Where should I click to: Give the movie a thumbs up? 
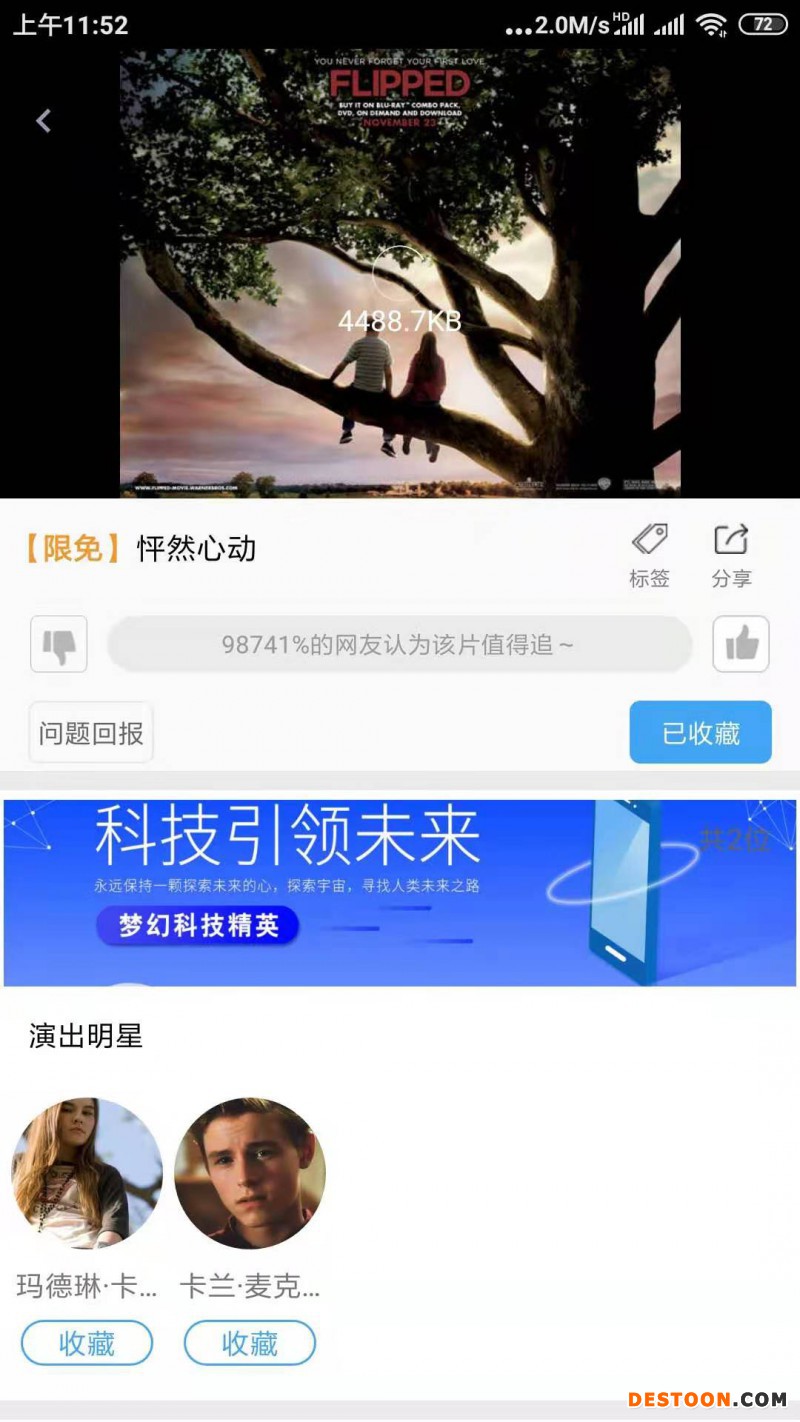[x=741, y=644]
